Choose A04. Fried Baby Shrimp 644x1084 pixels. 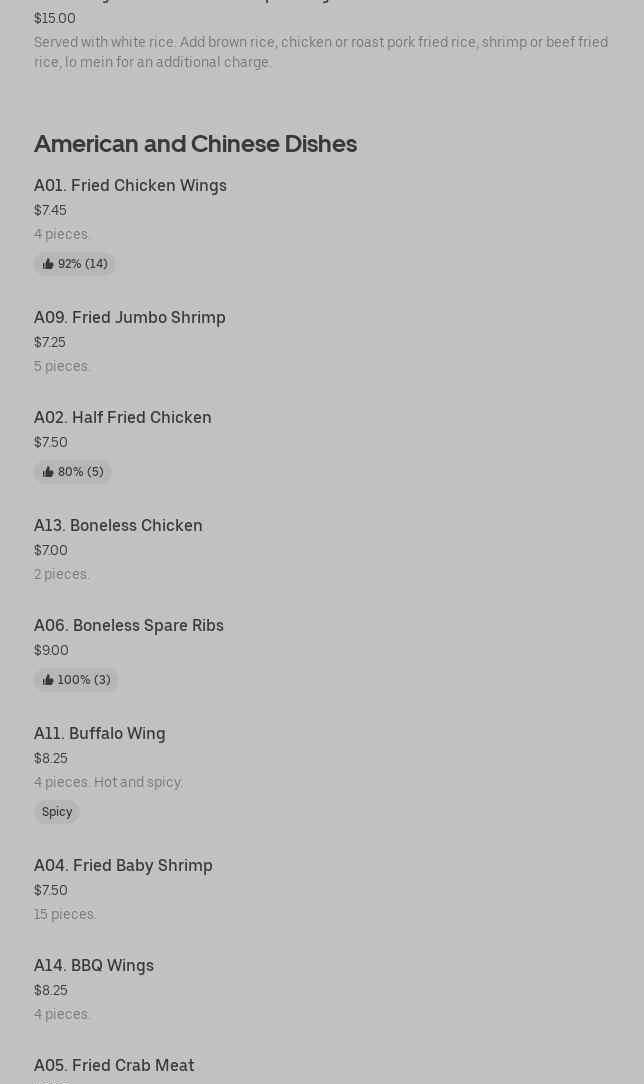click(x=123, y=866)
